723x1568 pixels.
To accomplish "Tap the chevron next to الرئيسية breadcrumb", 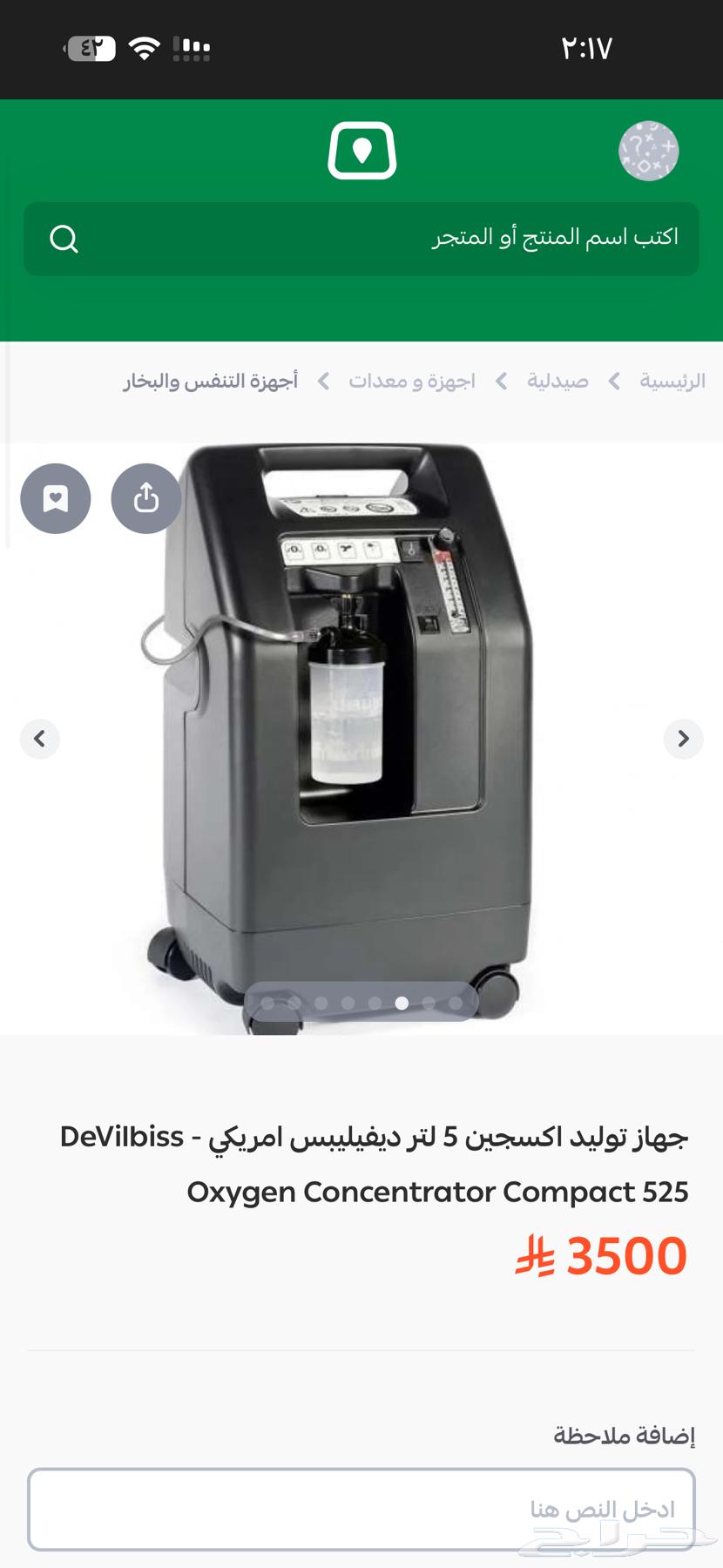I will 613,380.
